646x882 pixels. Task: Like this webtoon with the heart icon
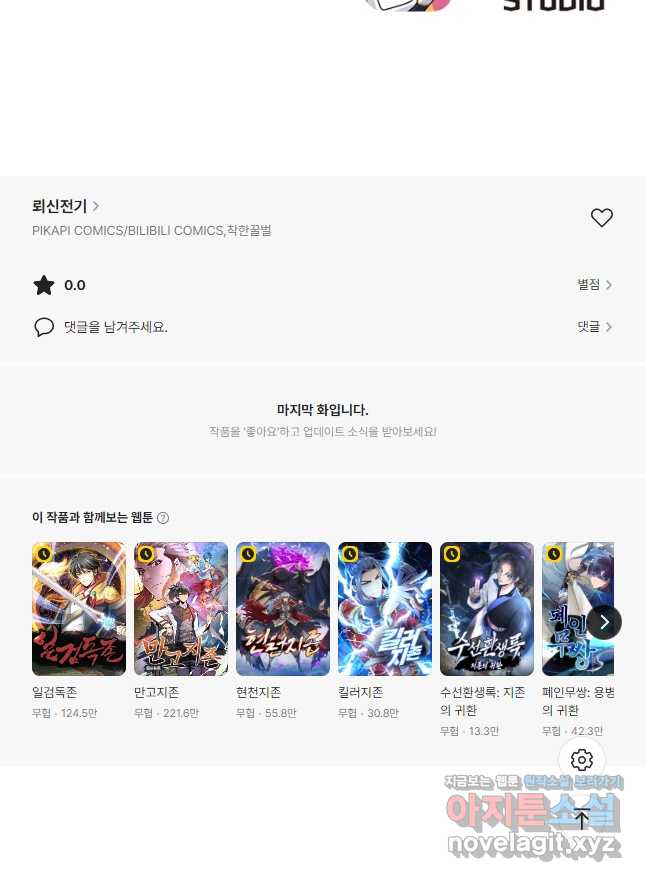tap(601, 218)
